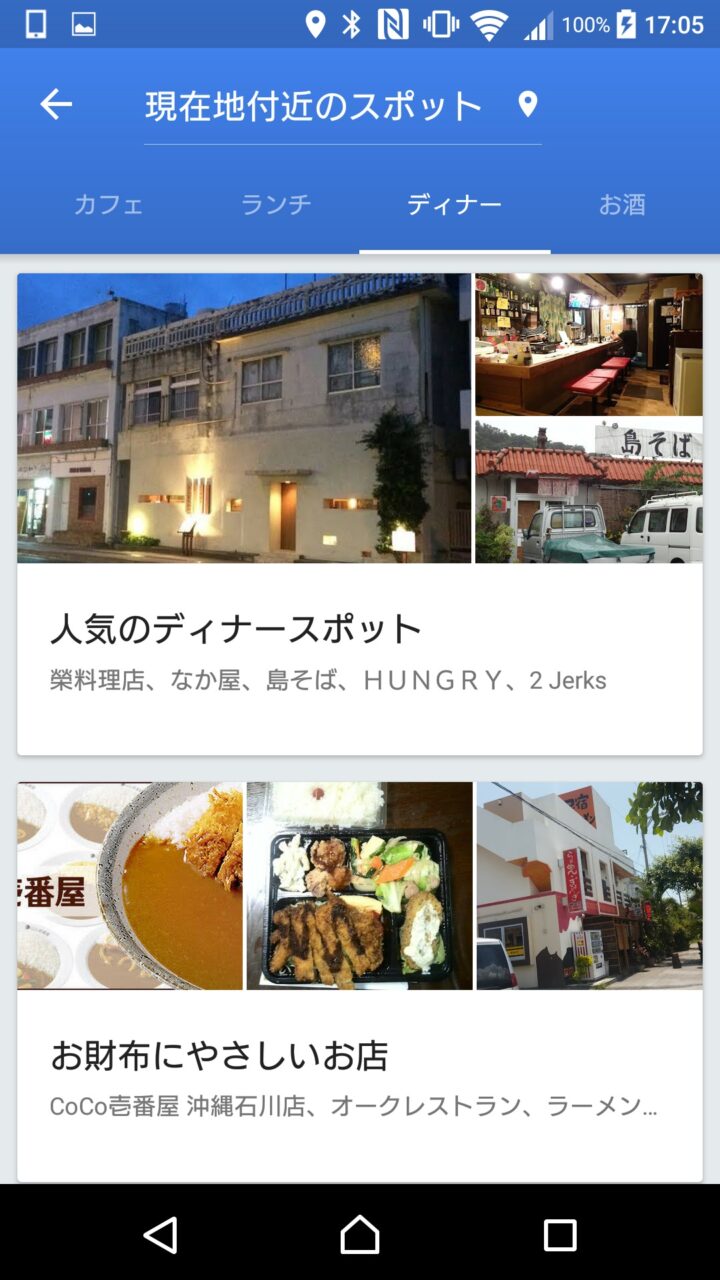Select the ディナー tab
This screenshot has height=1280, width=720.
tap(454, 205)
